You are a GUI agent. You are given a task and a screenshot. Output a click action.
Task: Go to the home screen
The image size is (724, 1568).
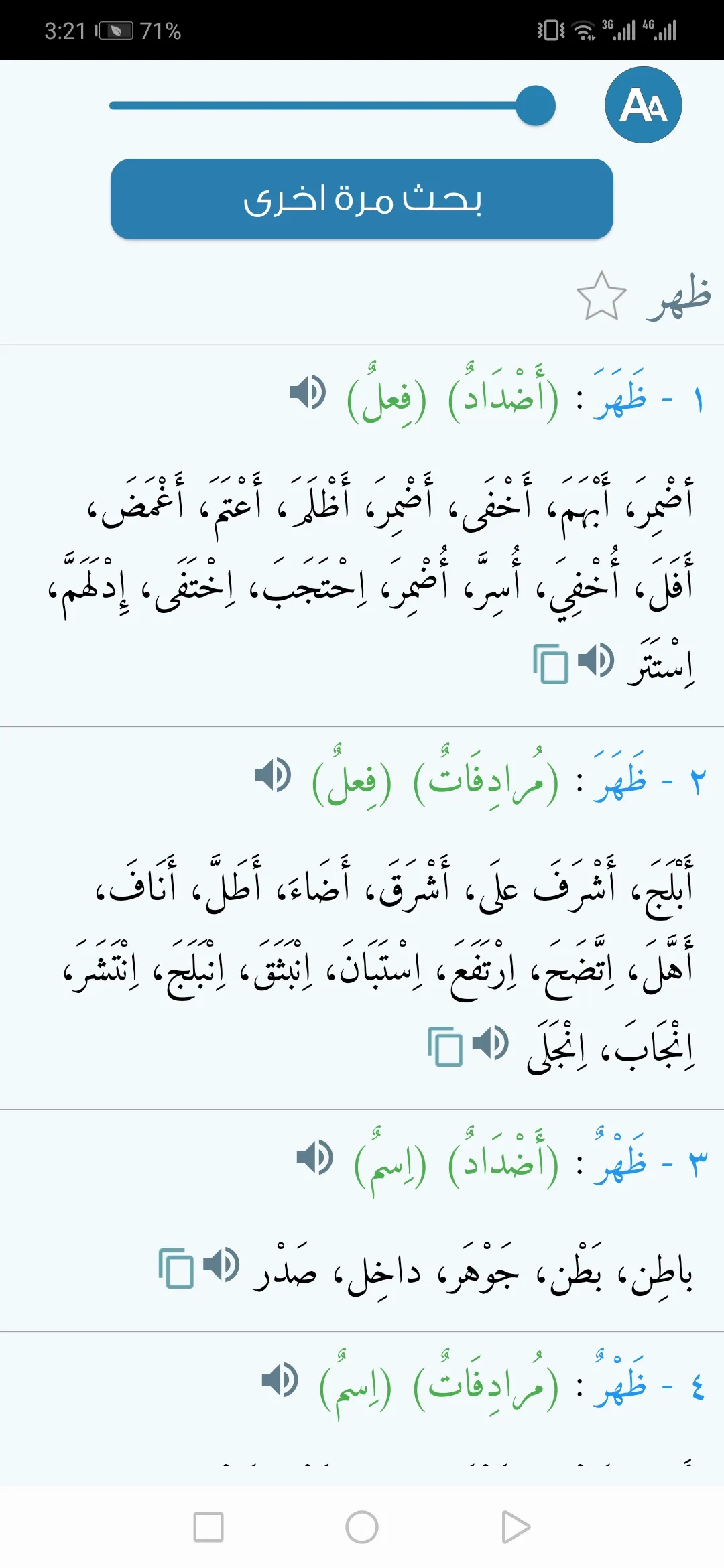point(362,1527)
